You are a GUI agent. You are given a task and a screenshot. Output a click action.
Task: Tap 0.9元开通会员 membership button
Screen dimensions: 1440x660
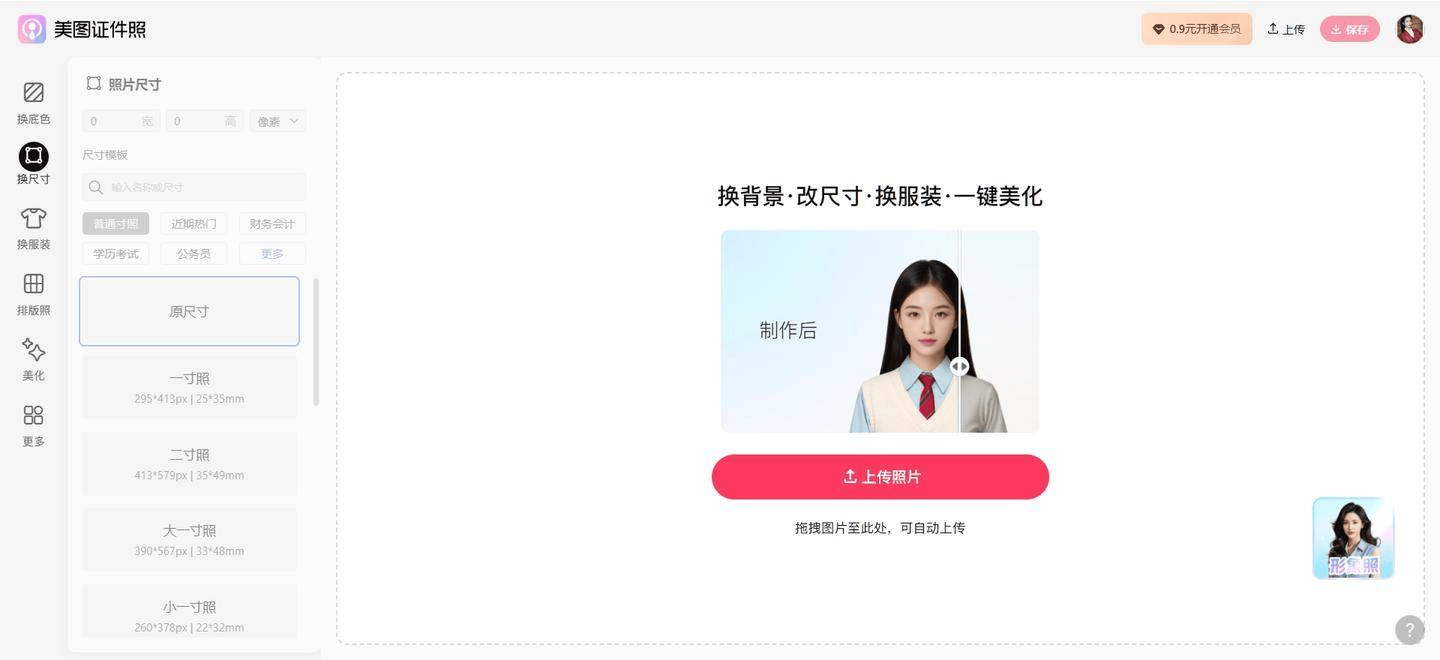[1196, 29]
